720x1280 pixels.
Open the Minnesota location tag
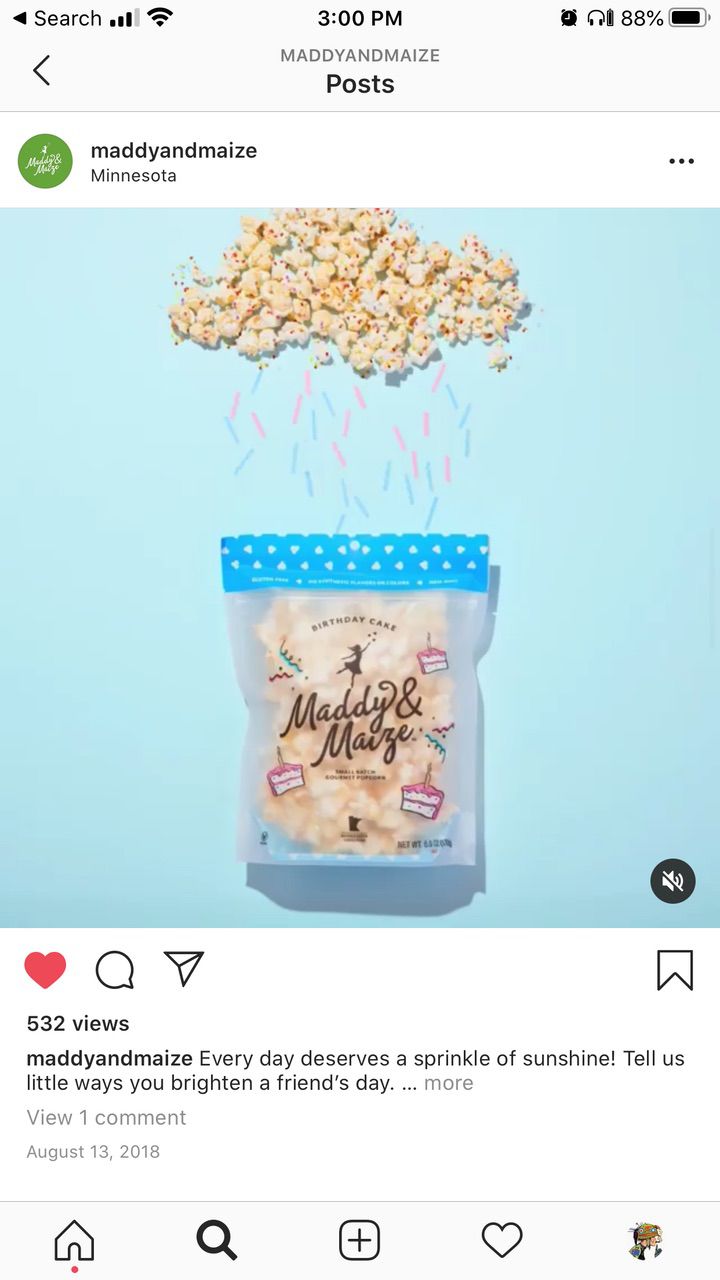[133, 176]
